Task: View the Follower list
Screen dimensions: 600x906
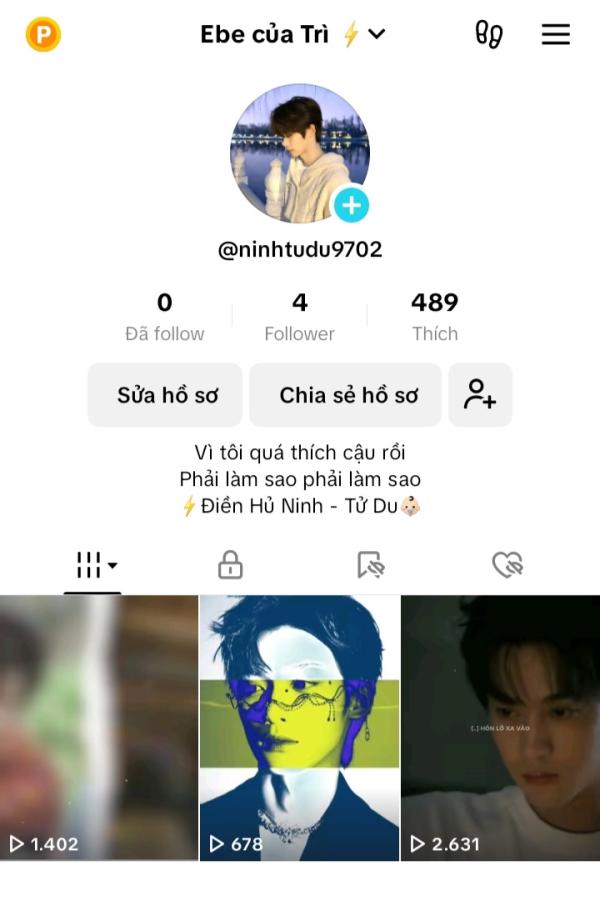Action: pos(299,317)
